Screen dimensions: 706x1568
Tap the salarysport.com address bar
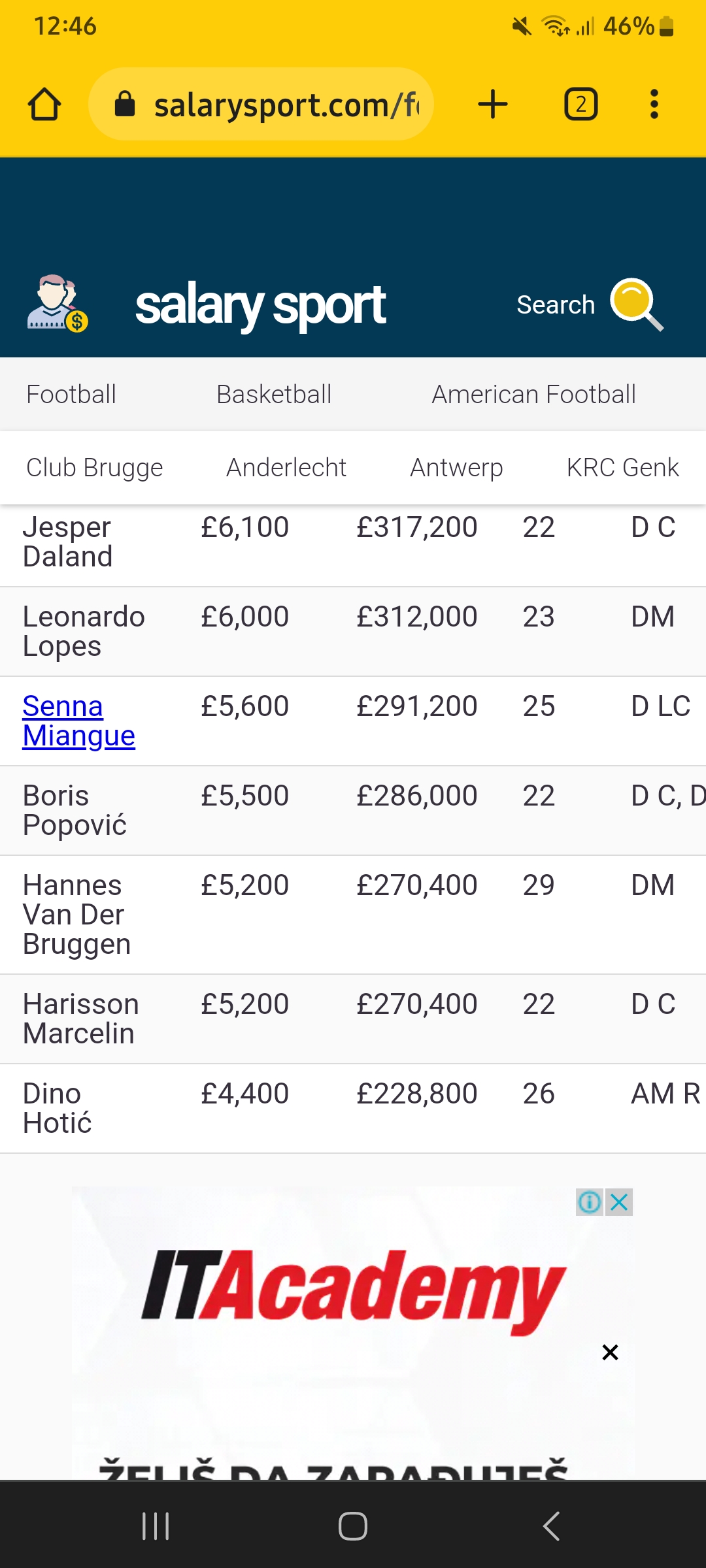pos(261,105)
